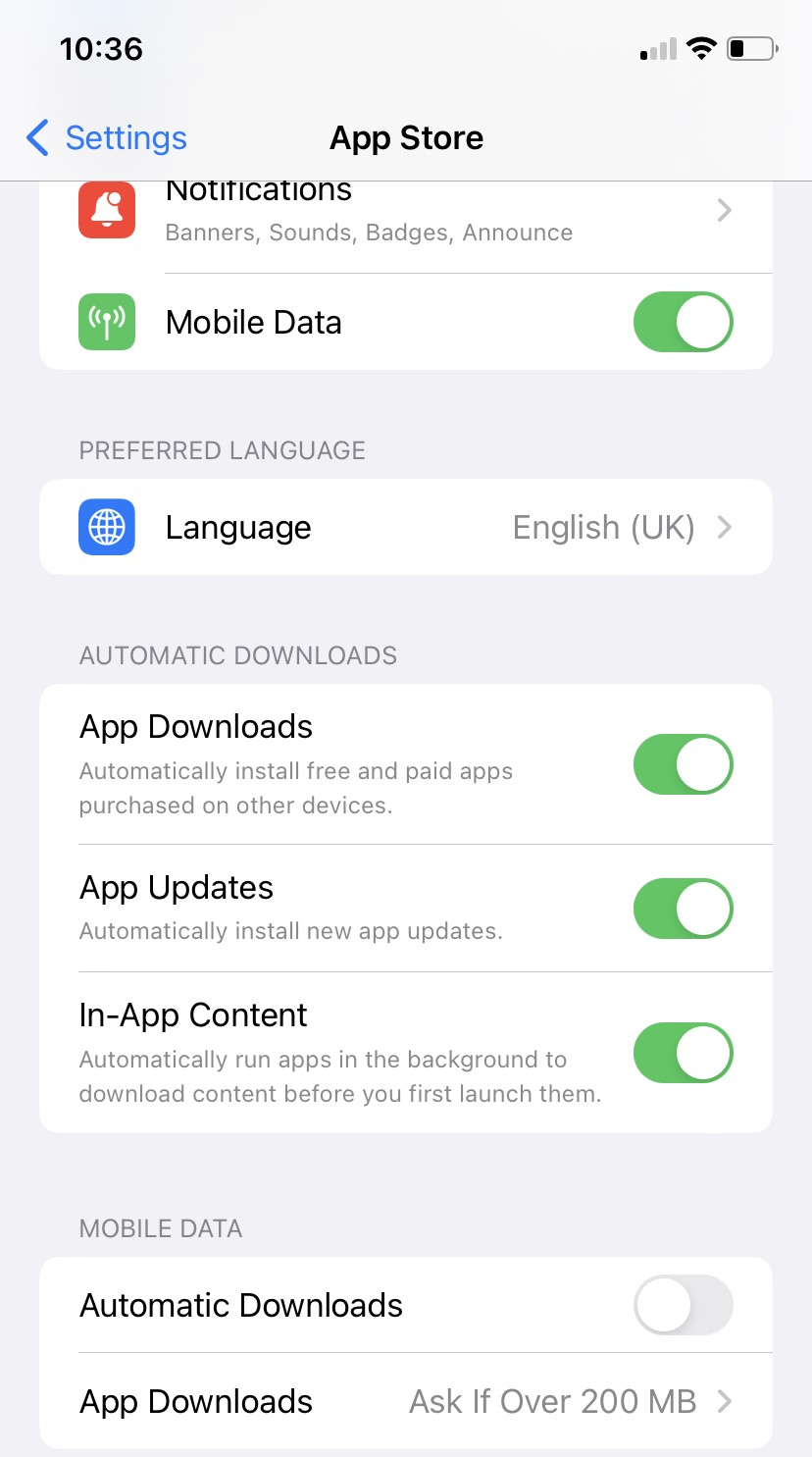Tap the blue Language globe icon

click(106, 527)
